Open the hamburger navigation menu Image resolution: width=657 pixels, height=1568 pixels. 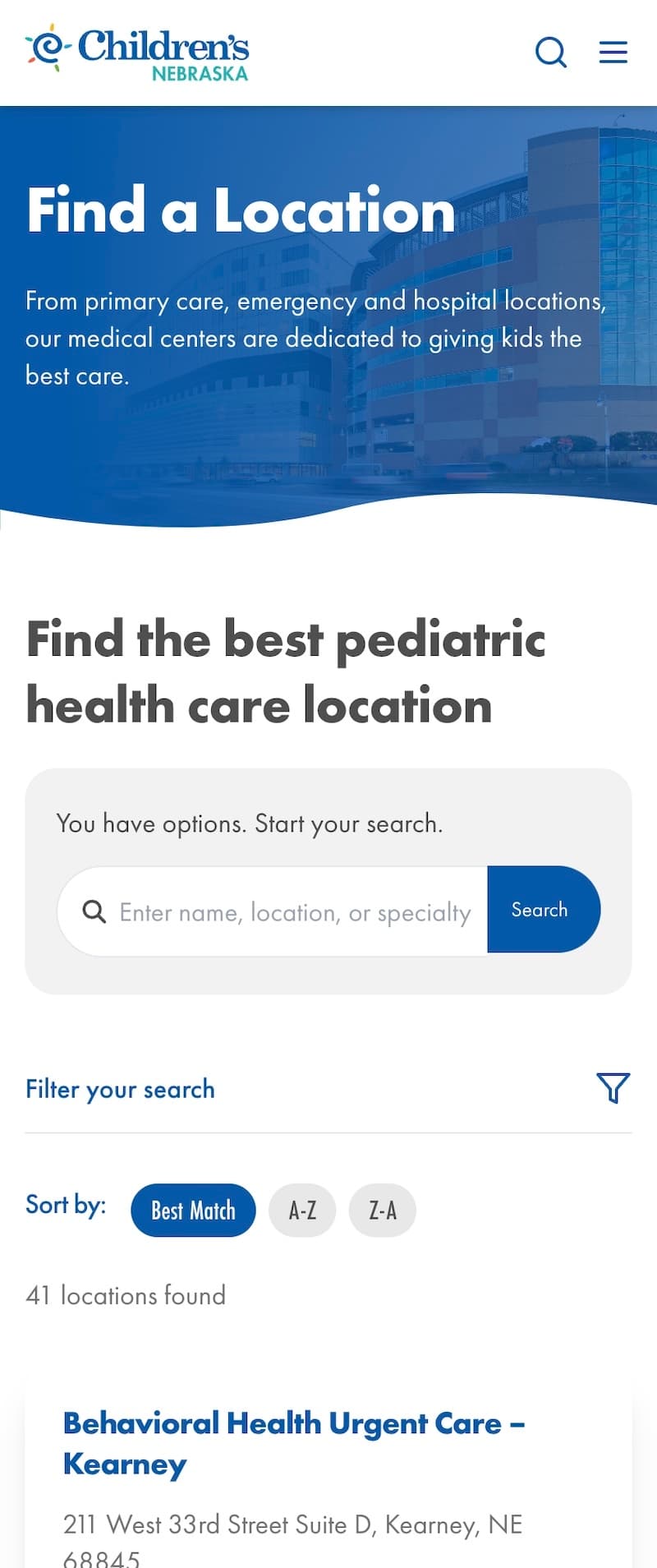613,52
